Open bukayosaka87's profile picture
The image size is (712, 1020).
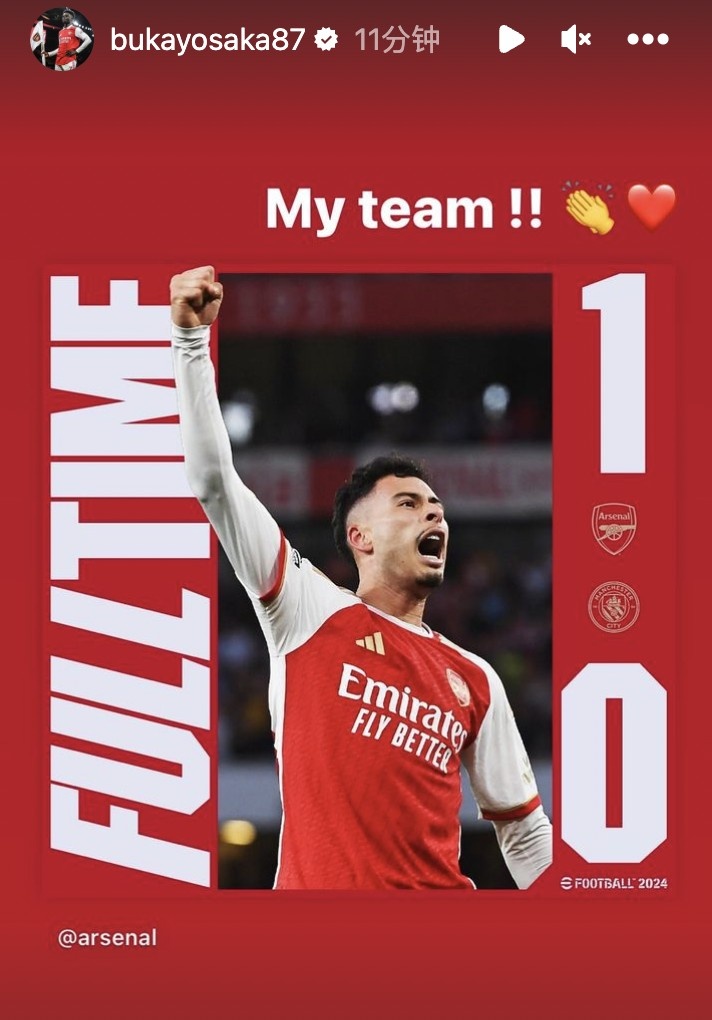(x=62, y=39)
